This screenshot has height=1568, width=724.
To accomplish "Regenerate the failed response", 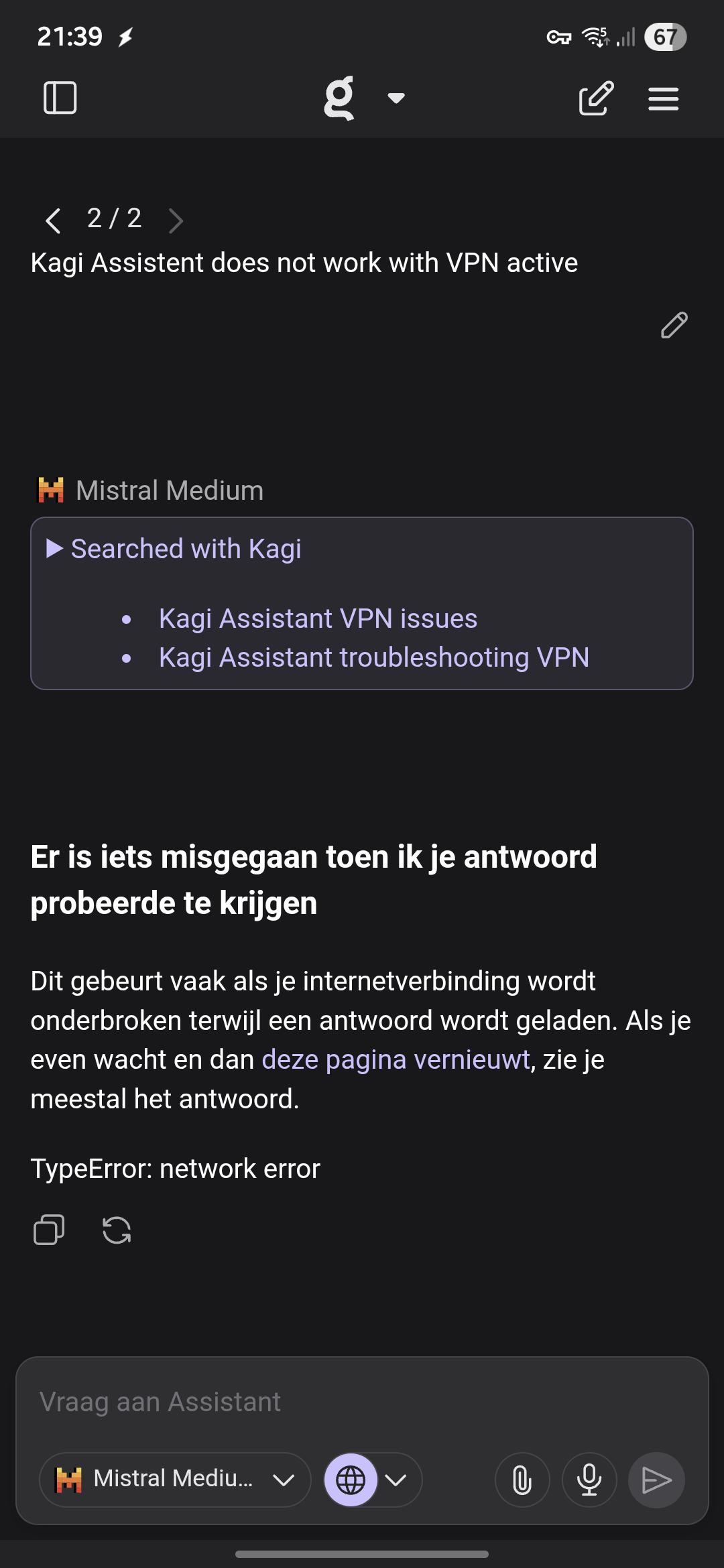I will point(117,1230).
